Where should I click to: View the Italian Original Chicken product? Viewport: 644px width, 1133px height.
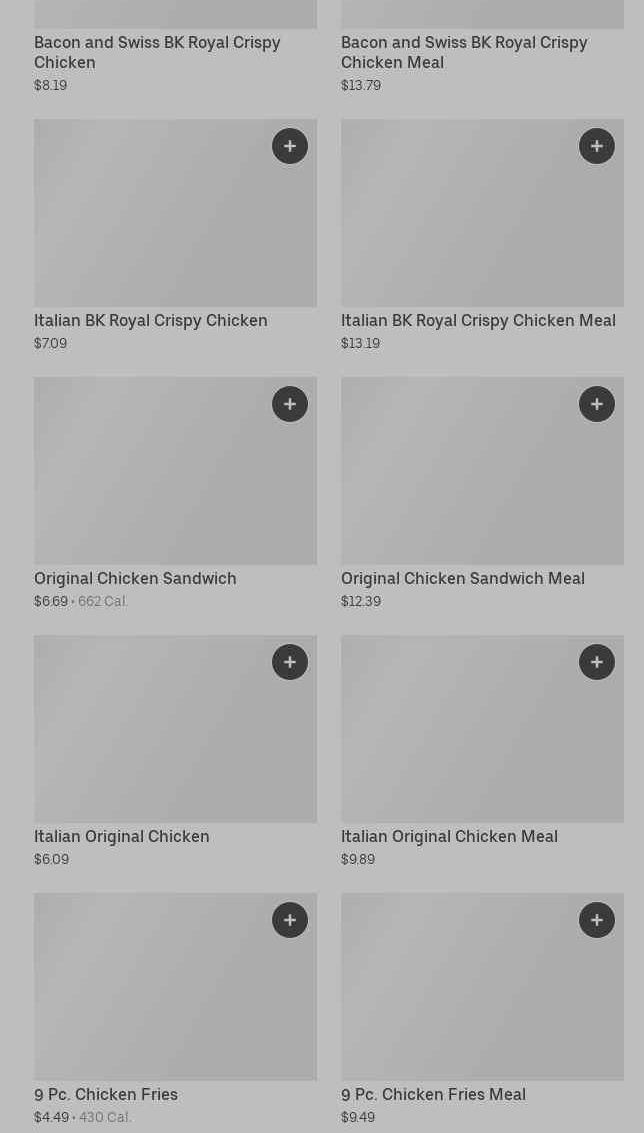point(175,751)
